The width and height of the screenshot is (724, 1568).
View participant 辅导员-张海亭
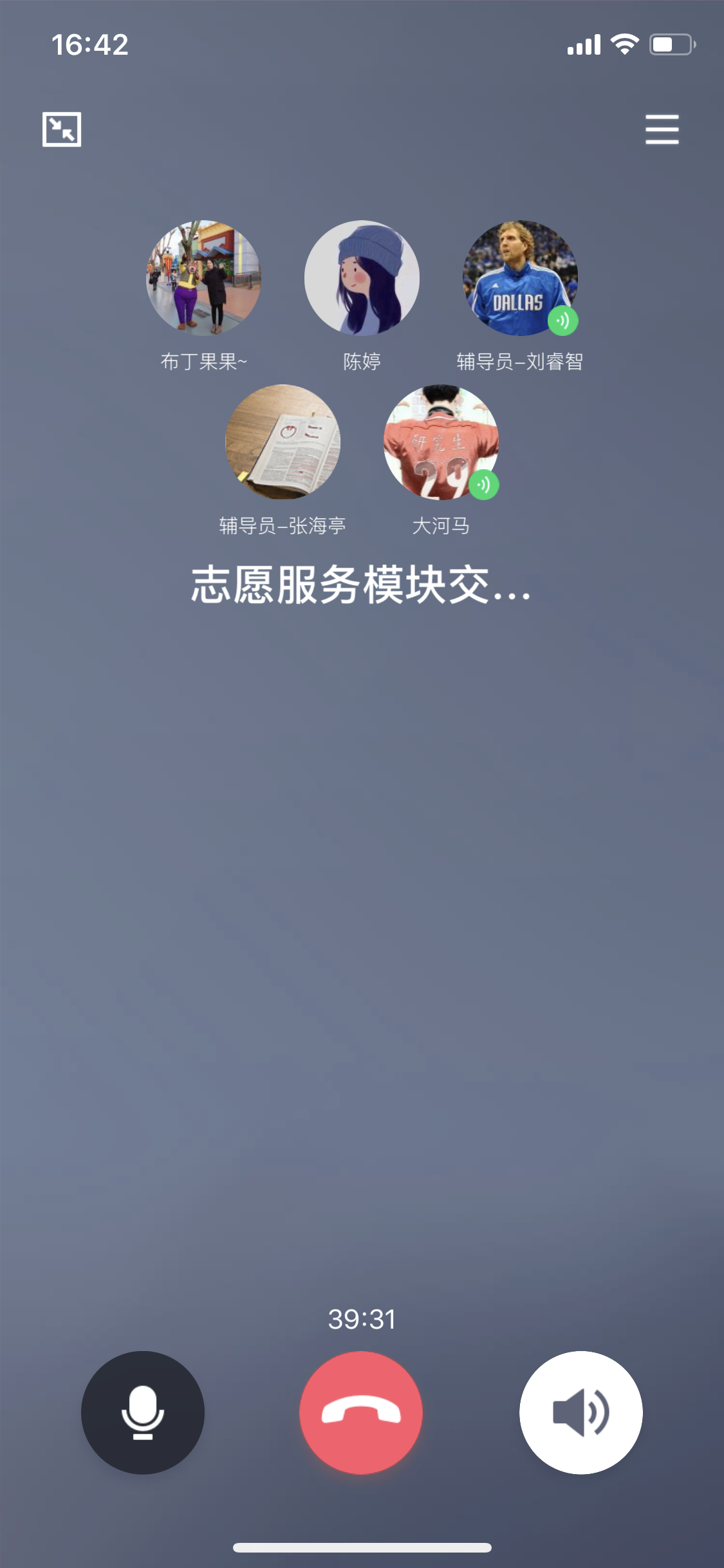(x=283, y=442)
